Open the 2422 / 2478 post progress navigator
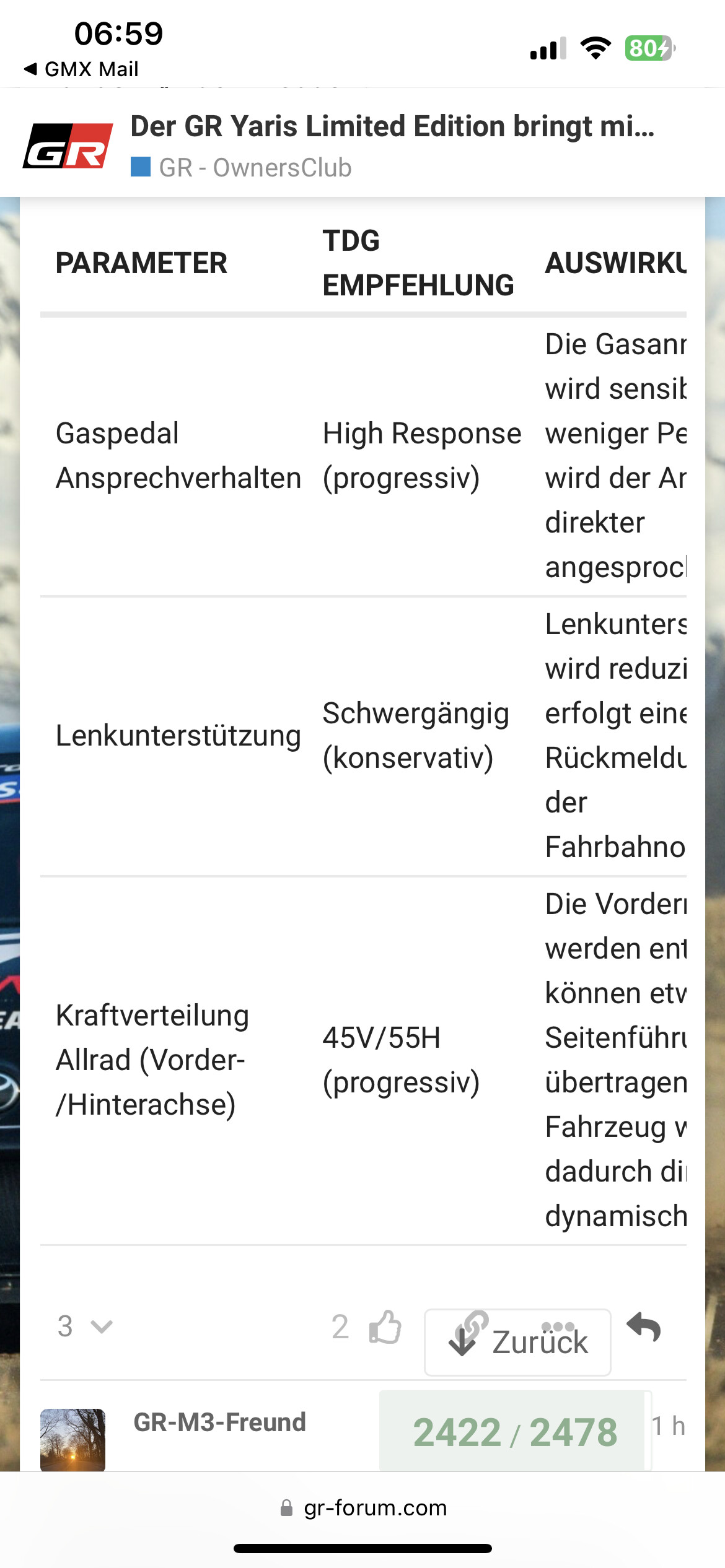 click(515, 1431)
